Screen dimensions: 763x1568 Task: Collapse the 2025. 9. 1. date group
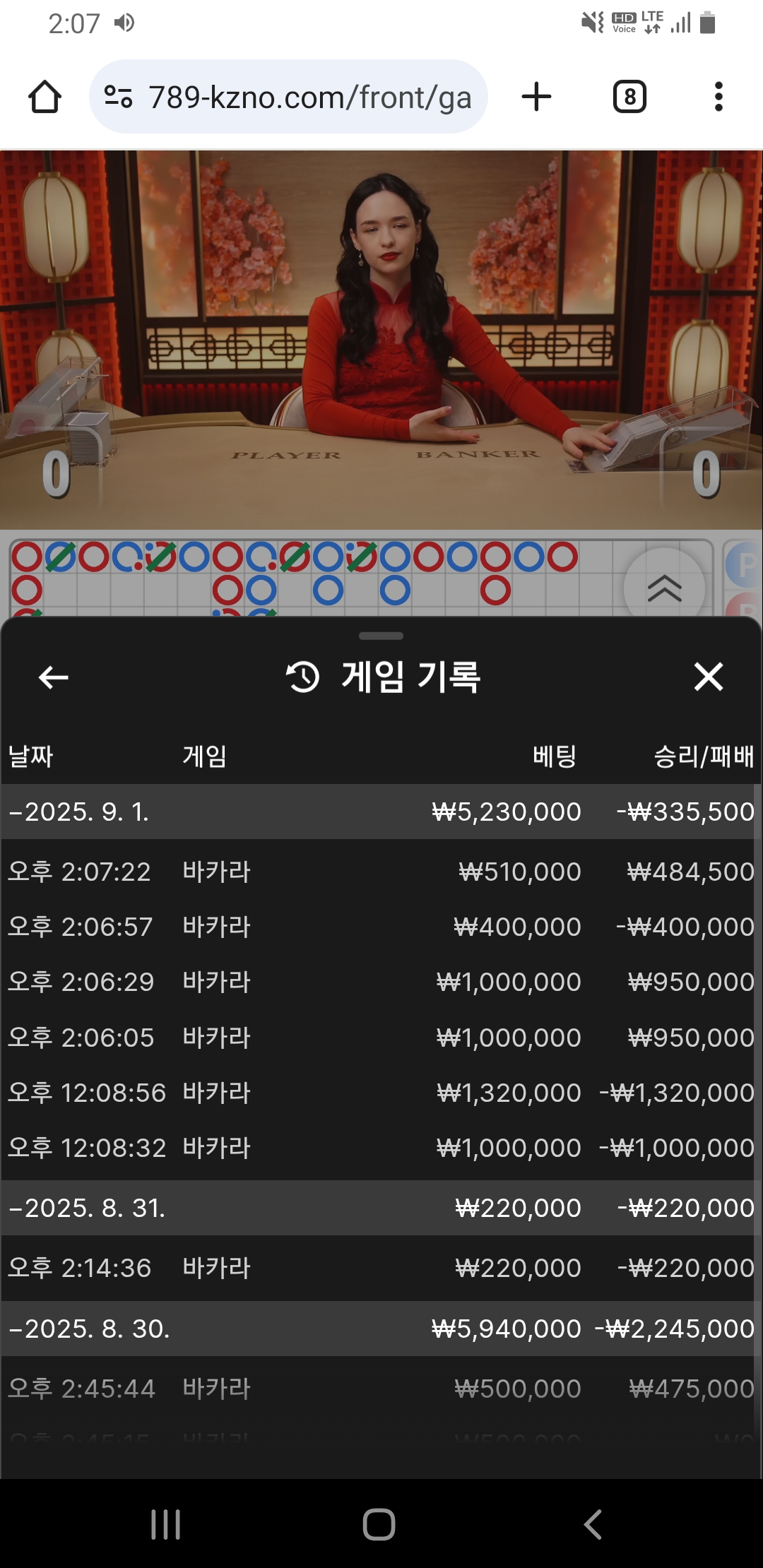(x=78, y=812)
